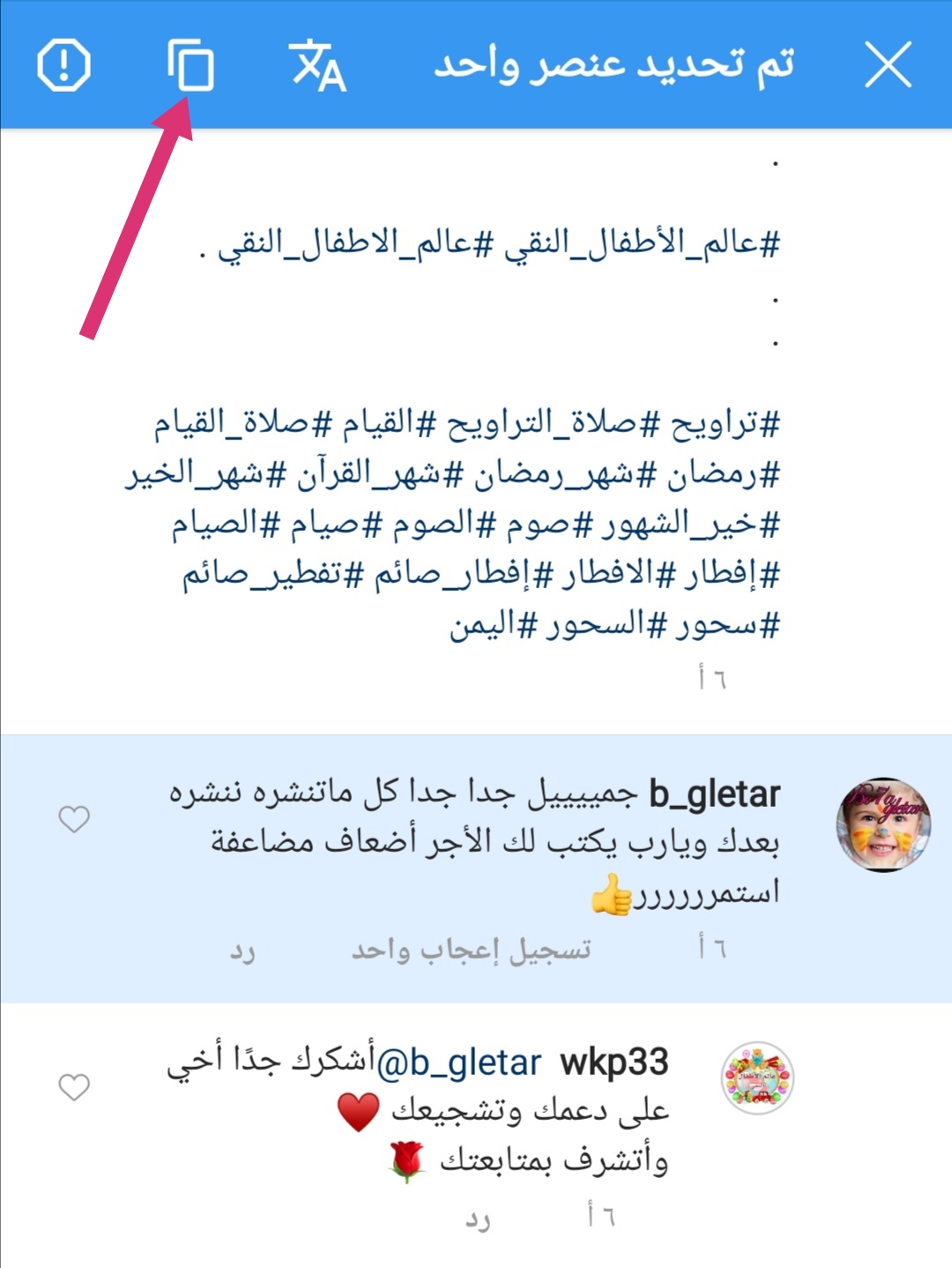Open the #شهر_القرآن hashtag
Image resolution: width=952 pixels, height=1268 pixels.
point(363,475)
